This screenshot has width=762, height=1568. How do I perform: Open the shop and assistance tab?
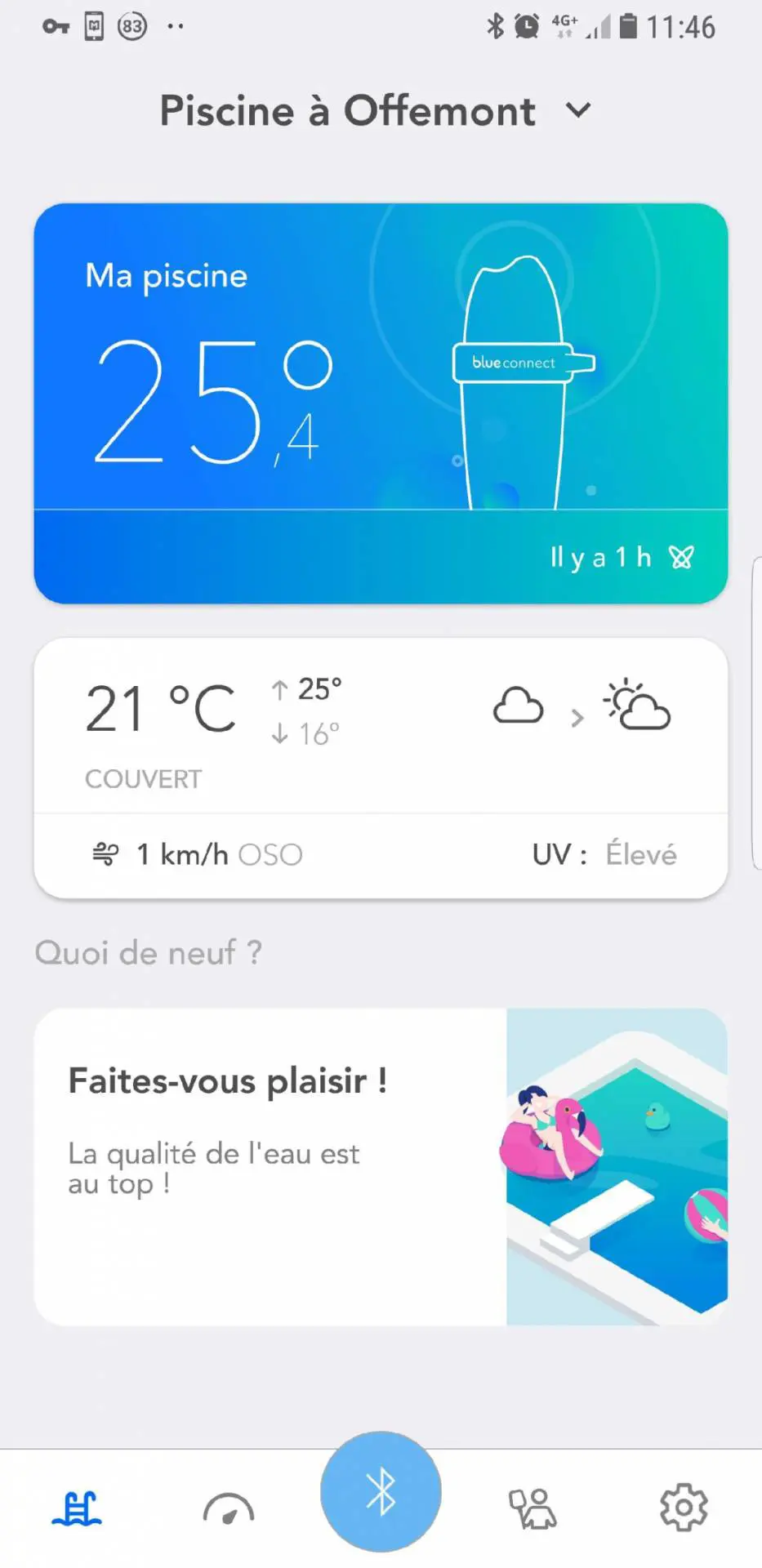click(532, 1508)
